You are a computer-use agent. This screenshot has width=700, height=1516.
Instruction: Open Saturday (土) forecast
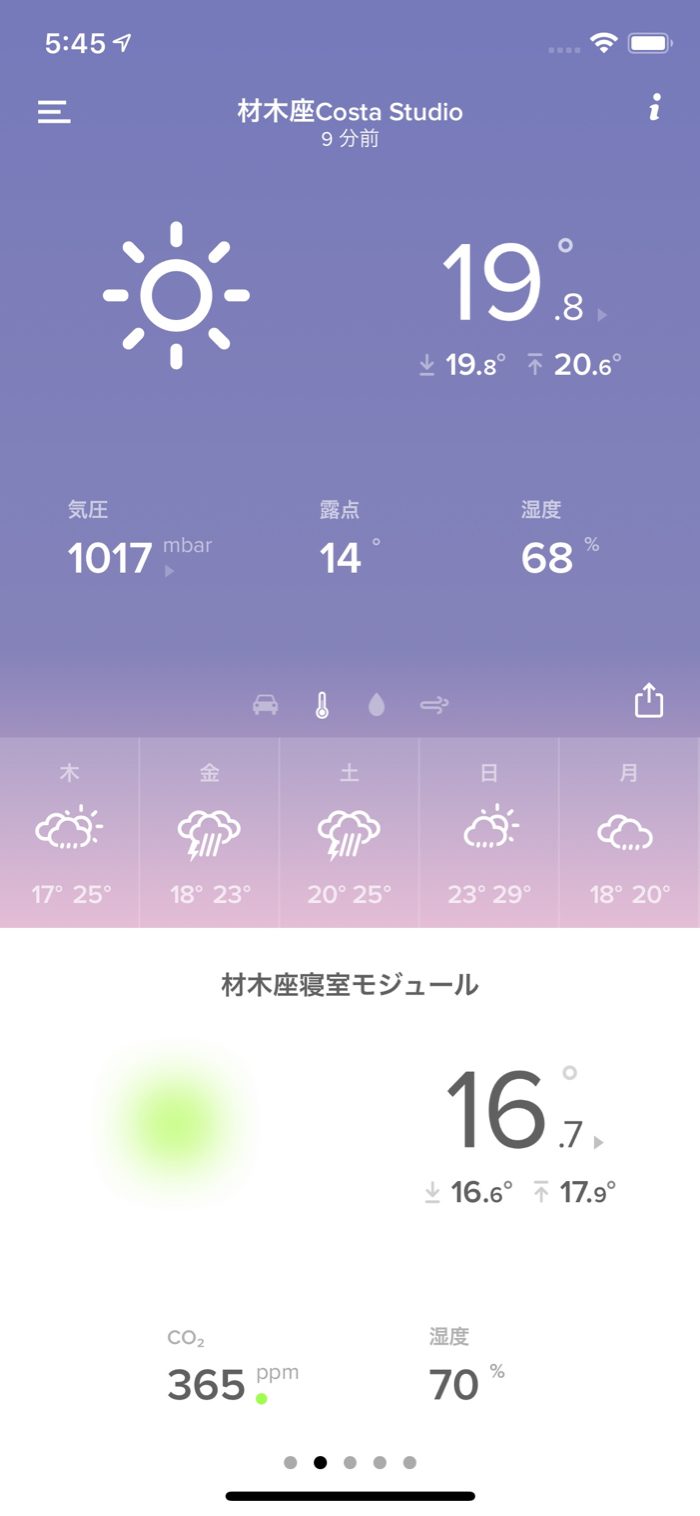[x=349, y=832]
